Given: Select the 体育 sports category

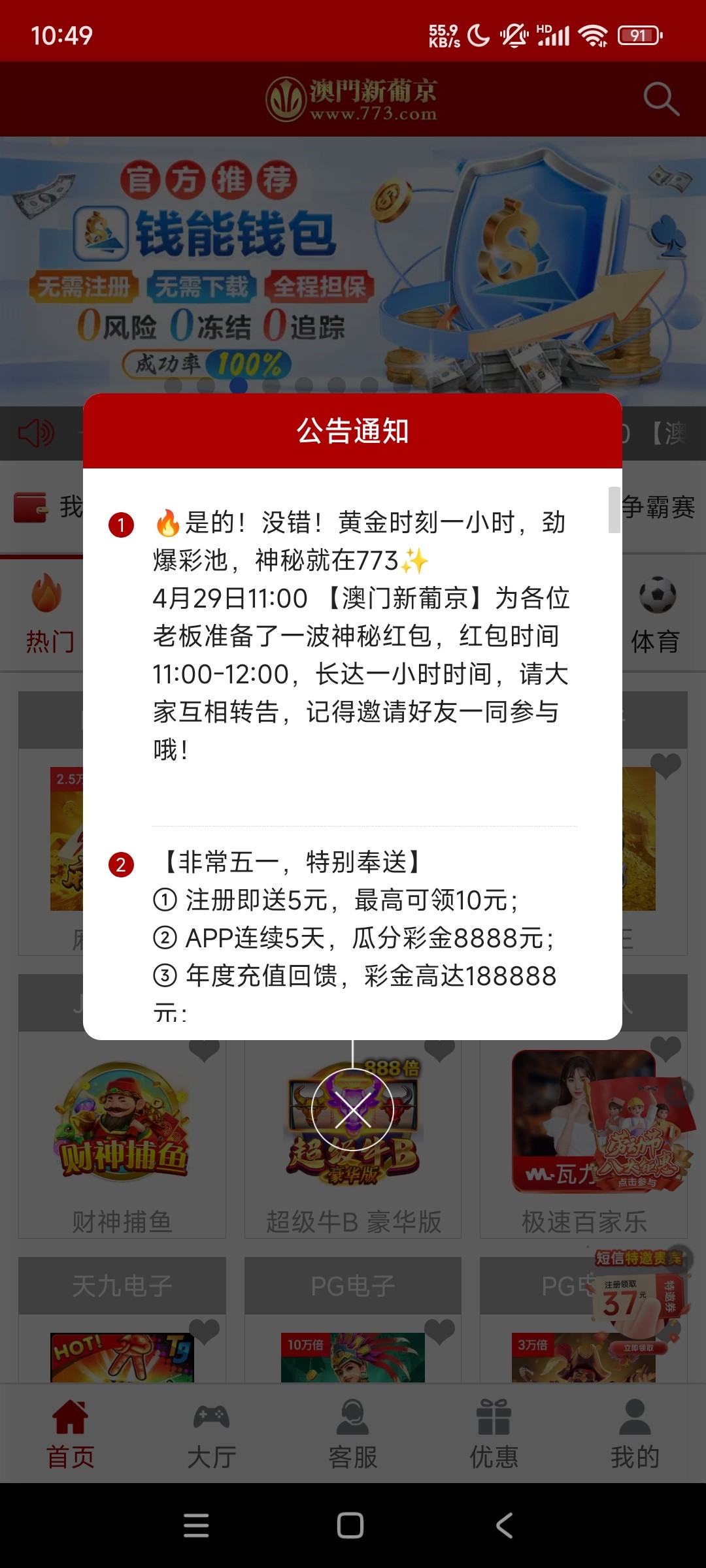Looking at the screenshot, I should click(656, 614).
